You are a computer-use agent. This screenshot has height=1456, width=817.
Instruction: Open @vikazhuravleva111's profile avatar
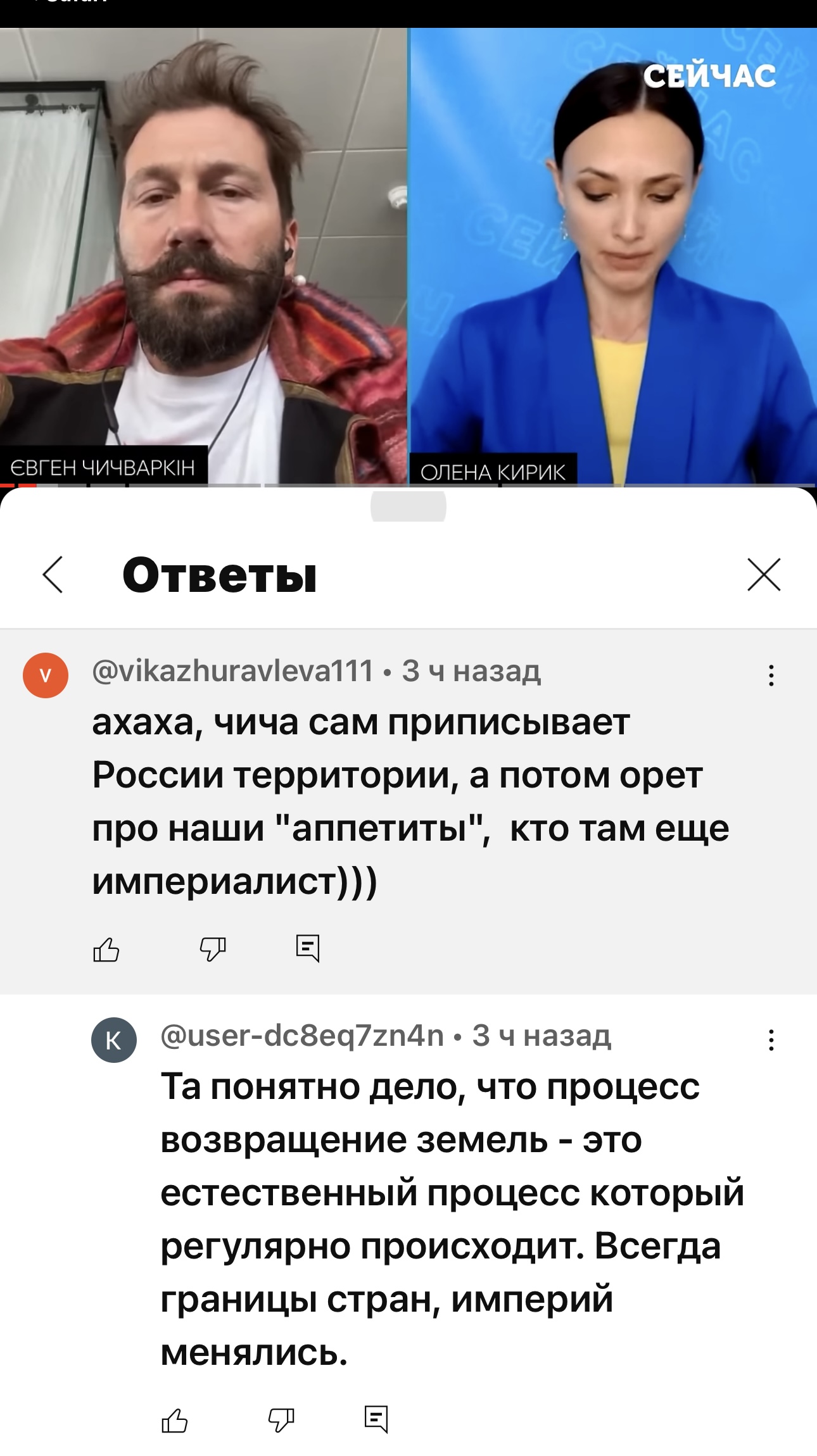(46, 675)
